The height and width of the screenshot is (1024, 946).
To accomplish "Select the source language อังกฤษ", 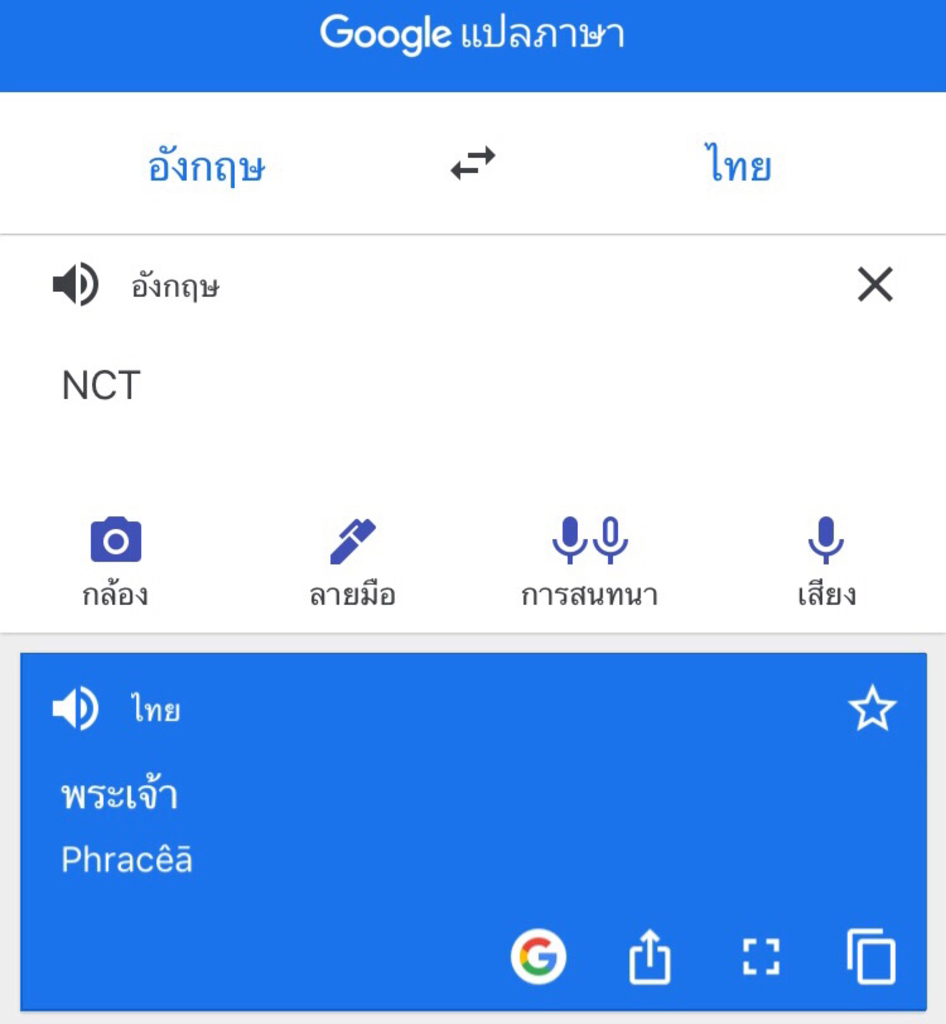I will coord(206,166).
